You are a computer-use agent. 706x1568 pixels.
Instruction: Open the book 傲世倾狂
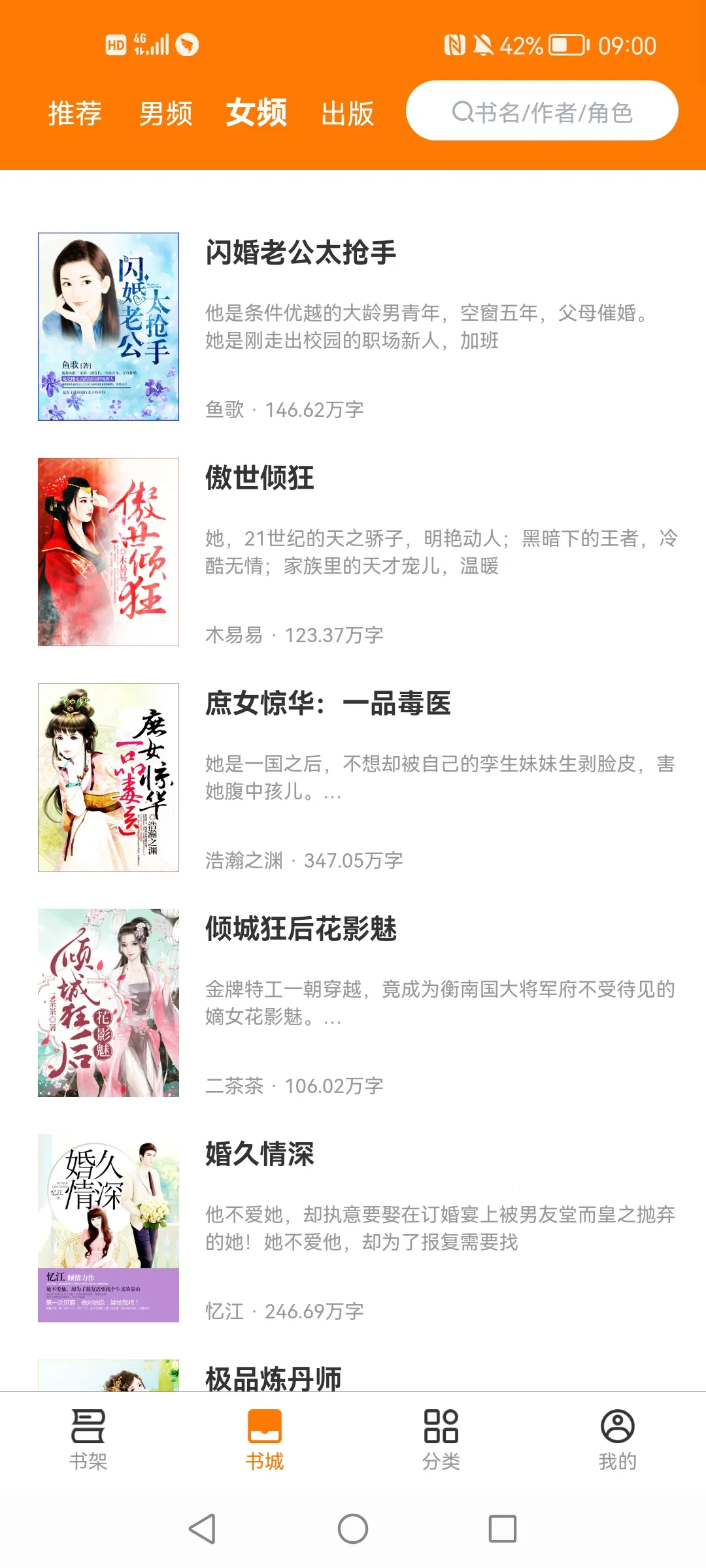260,478
